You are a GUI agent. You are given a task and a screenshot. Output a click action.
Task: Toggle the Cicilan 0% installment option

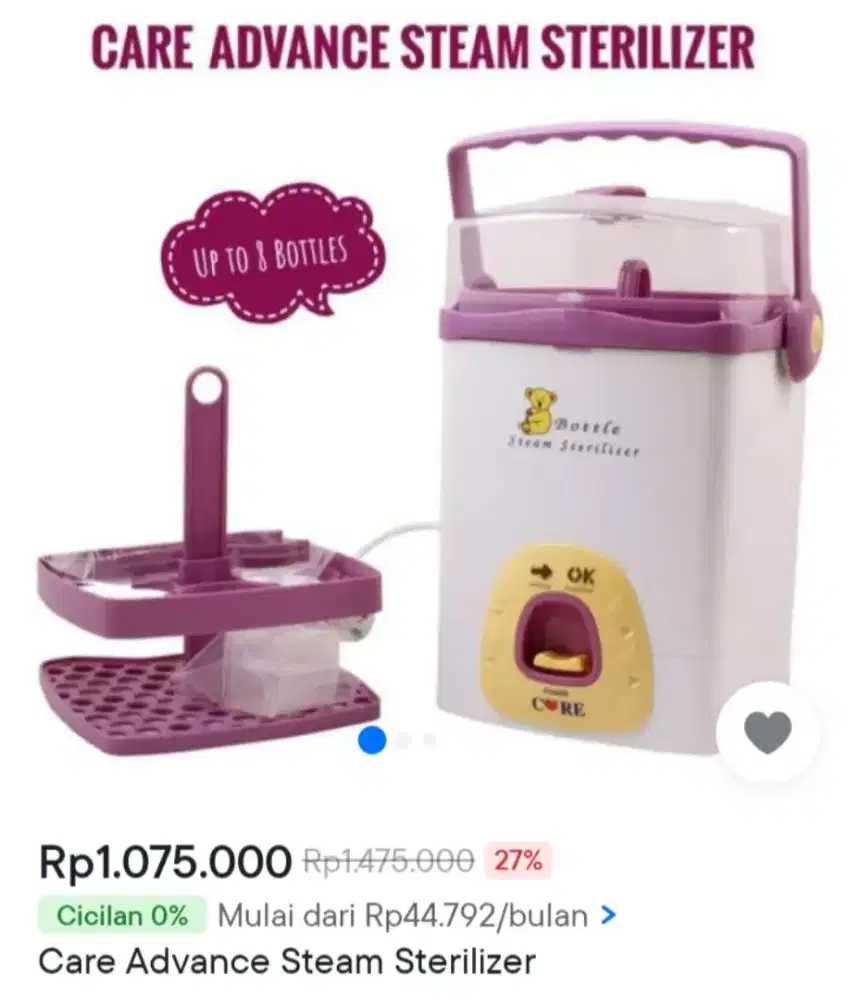point(123,913)
